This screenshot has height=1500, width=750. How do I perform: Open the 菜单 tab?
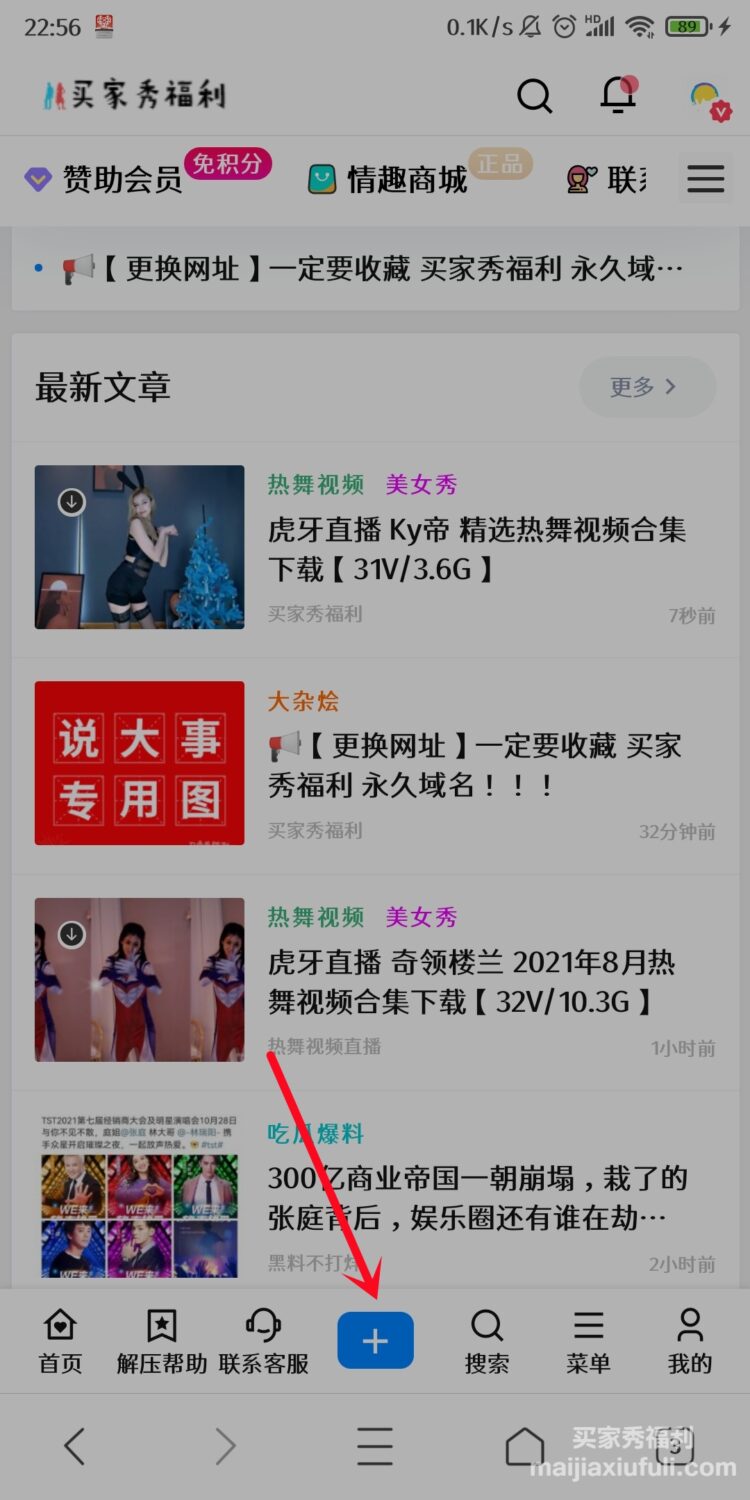tap(588, 1342)
